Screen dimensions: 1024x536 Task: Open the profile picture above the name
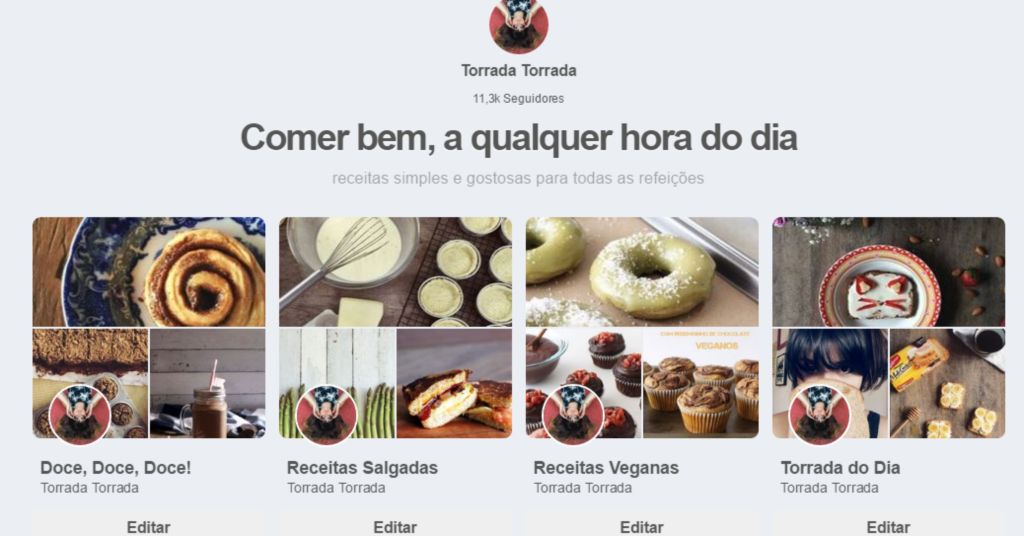click(x=518, y=25)
